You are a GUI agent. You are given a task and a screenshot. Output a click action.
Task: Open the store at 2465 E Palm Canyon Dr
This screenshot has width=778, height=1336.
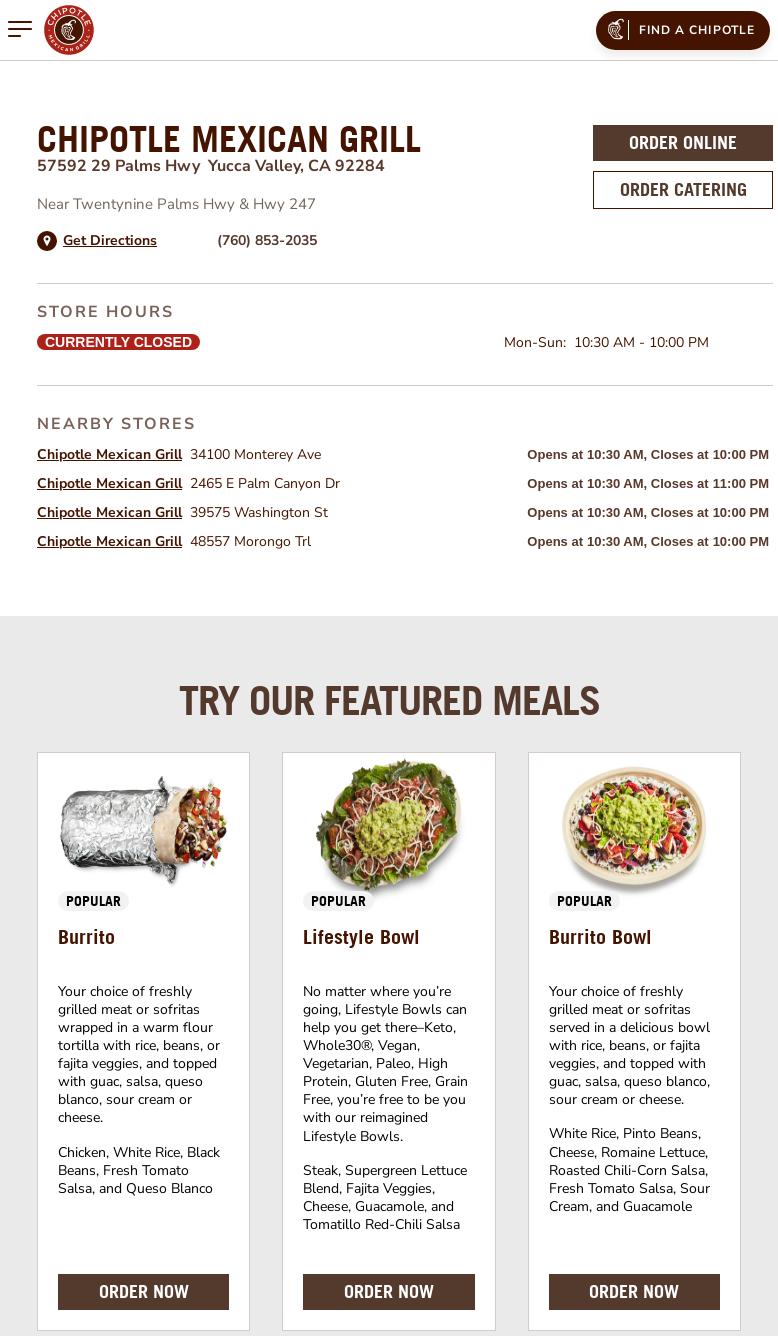[109, 483]
